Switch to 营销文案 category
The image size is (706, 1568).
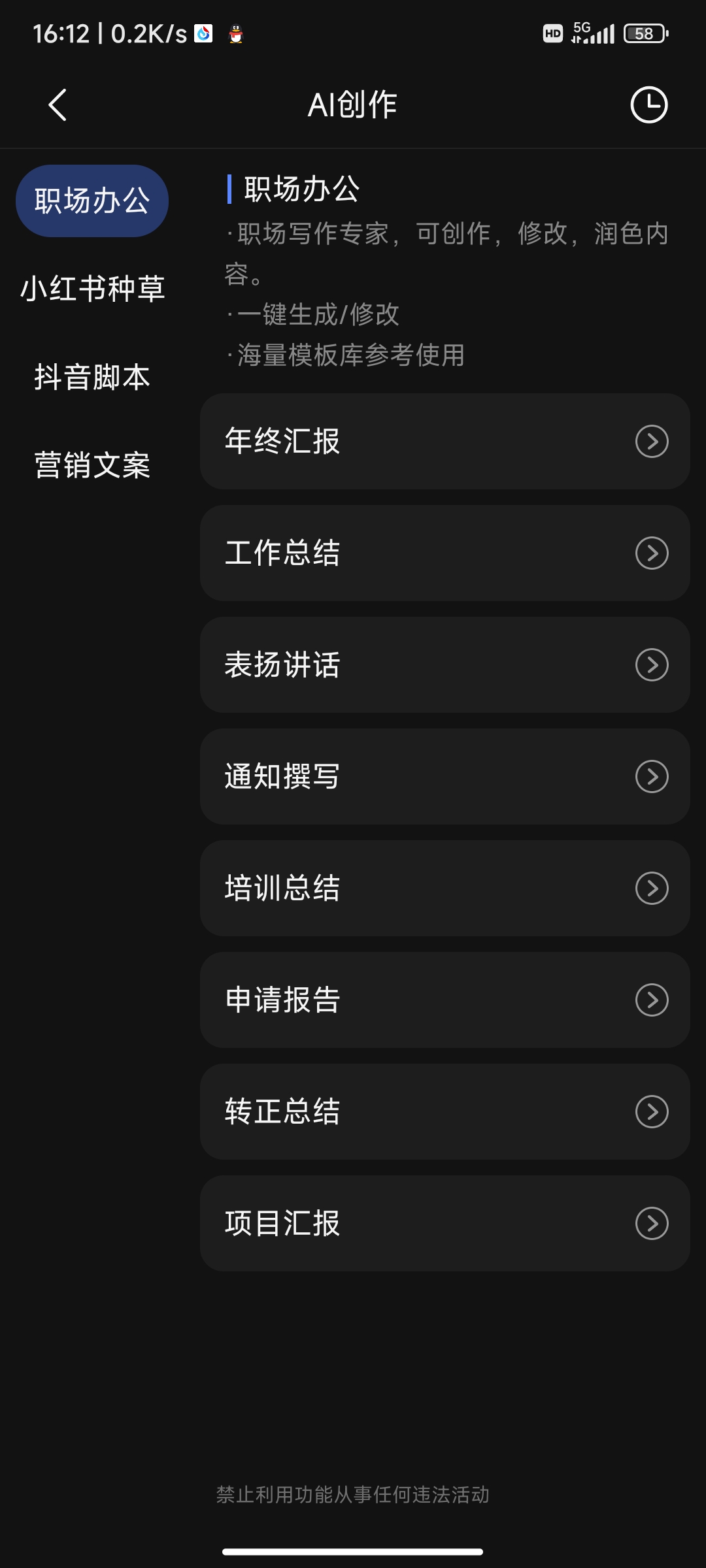[92, 465]
